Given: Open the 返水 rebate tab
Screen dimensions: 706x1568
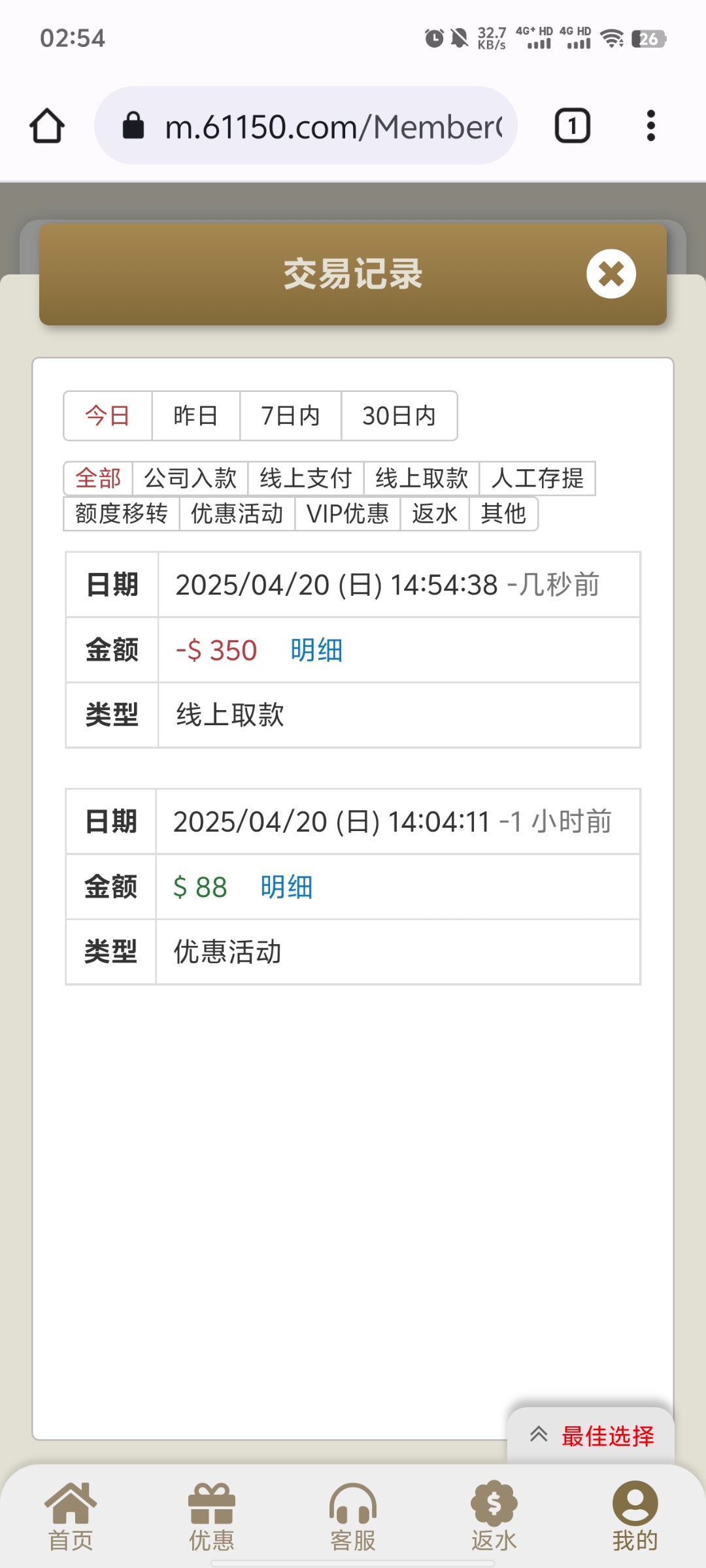Looking at the screenshot, I should coord(494,1517).
